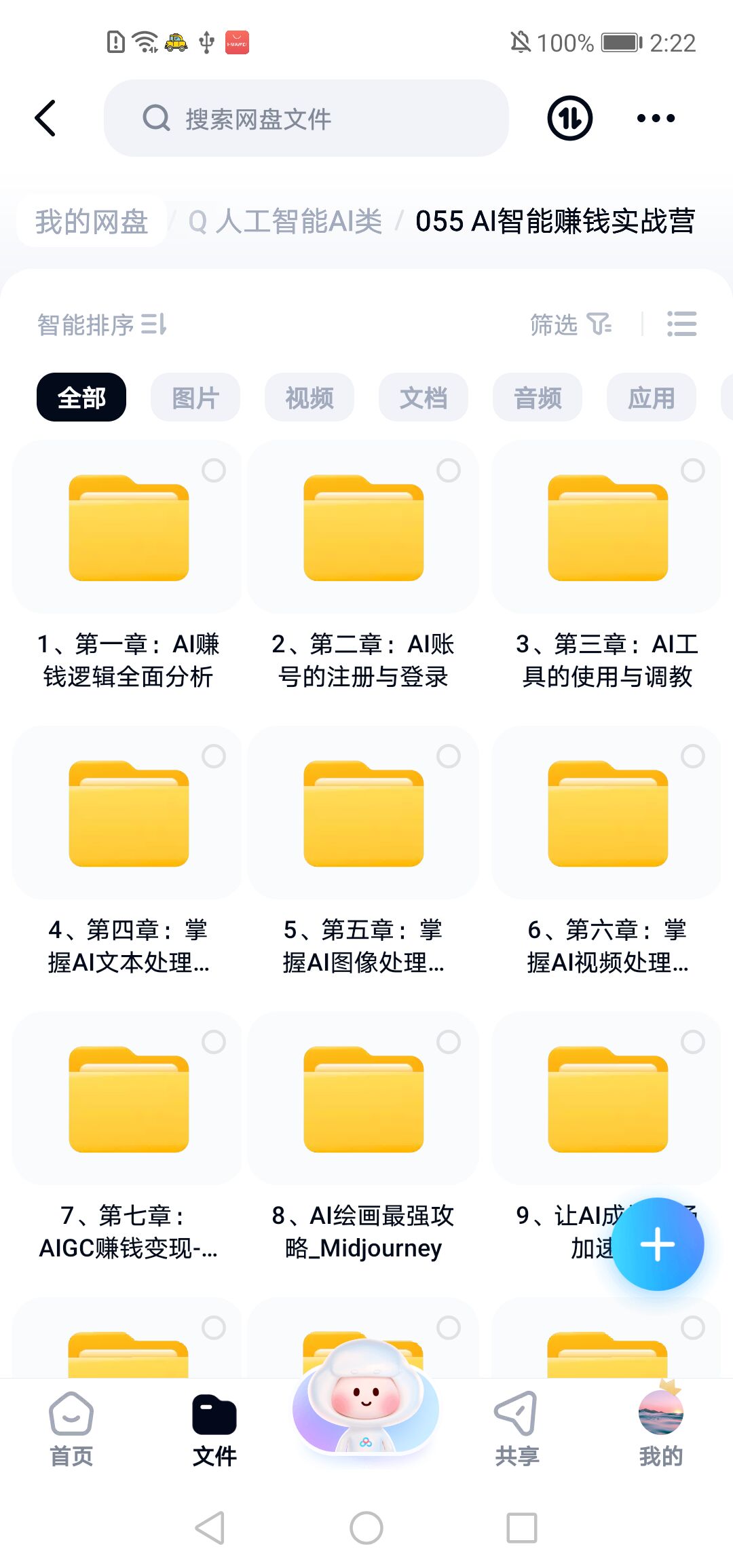This screenshot has height=1568, width=733.
Task: Open folder 8、AI绘画最强攻略_Midjourney
Action: click(364, 1100)
